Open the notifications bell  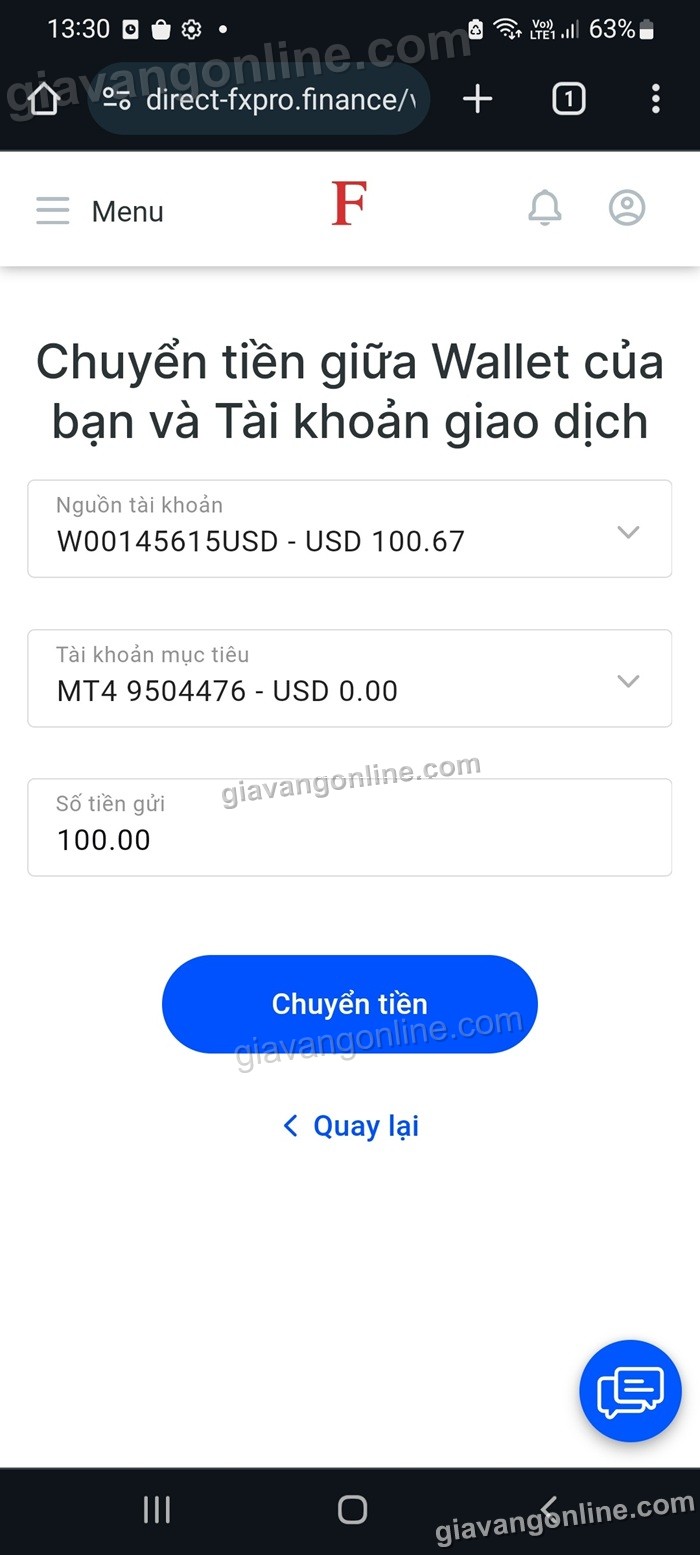point(545,208)
